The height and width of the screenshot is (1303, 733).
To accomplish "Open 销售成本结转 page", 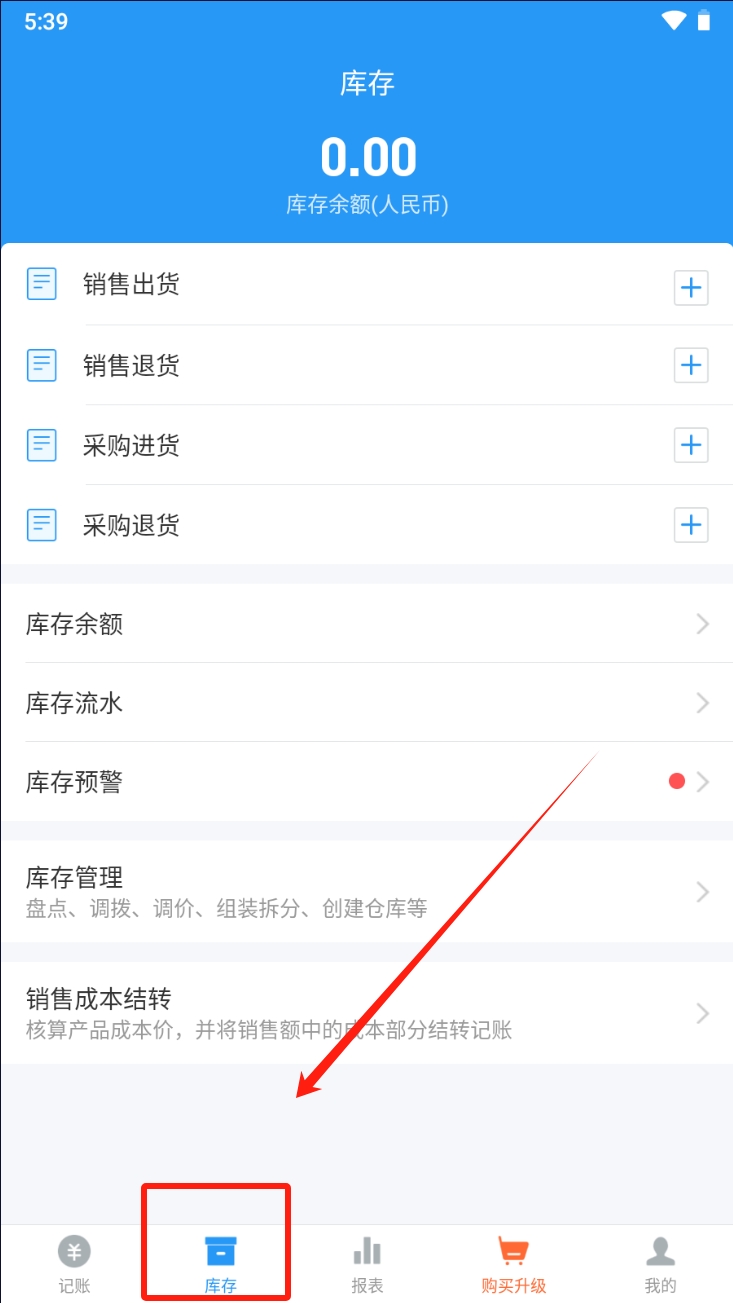I will point(366,1013).
